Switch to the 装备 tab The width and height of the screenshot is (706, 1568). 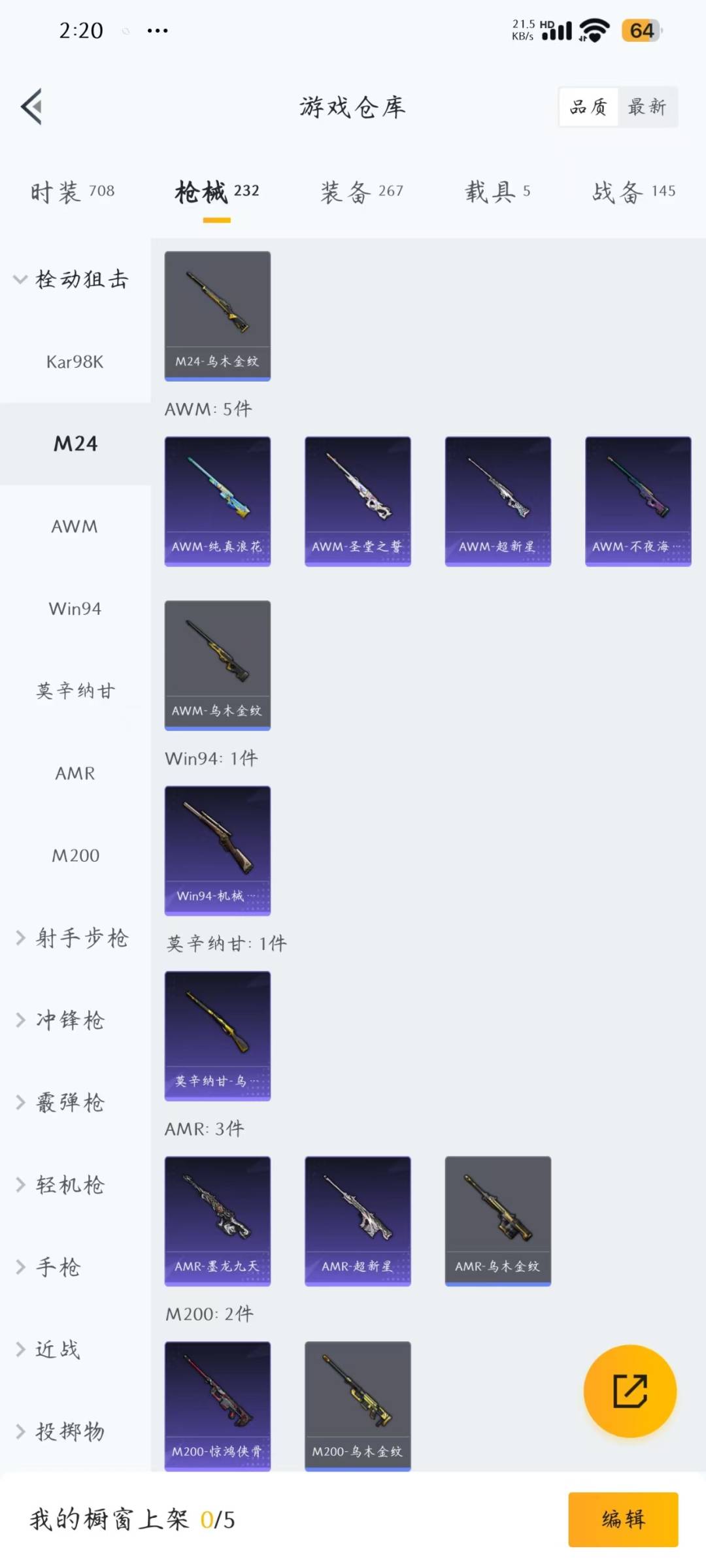(x=361, y=191)
